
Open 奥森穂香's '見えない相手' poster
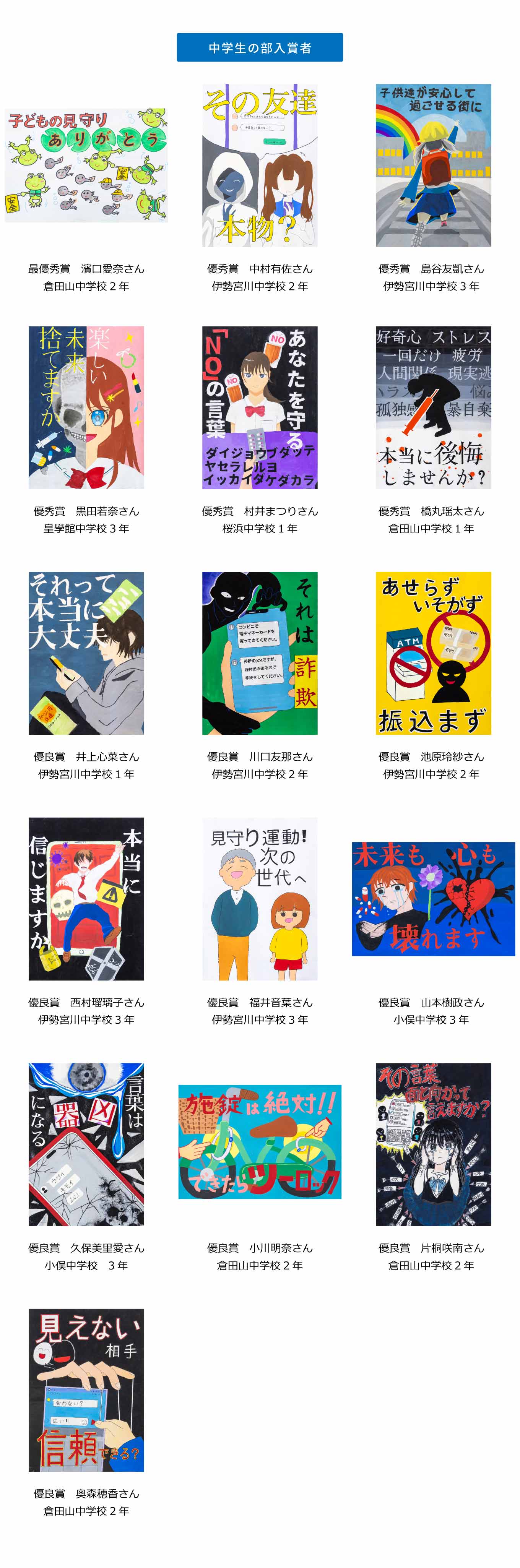(86, 1389)
